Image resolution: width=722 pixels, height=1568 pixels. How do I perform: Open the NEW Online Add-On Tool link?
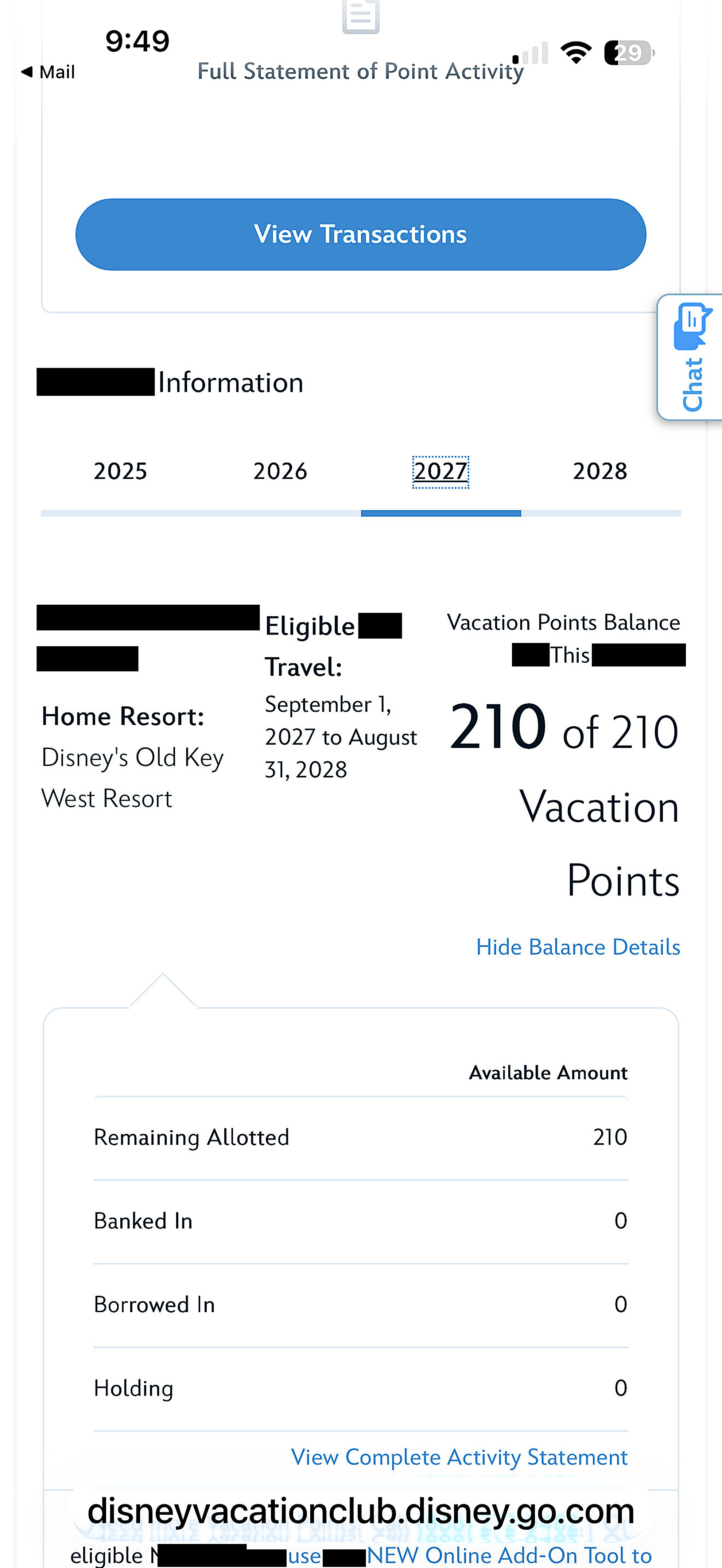(x=509, y=1555)
